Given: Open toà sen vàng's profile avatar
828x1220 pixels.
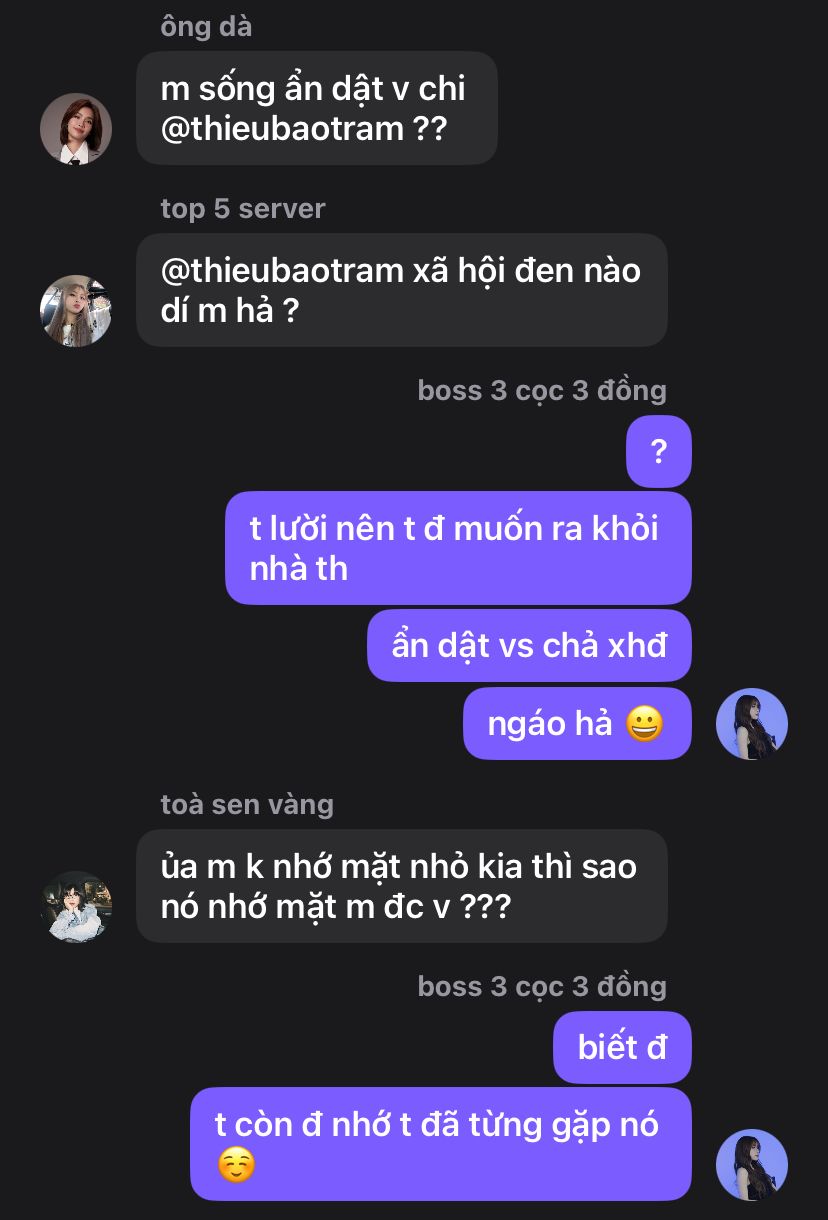Looking at the screenshot, I should click(76, 906).
